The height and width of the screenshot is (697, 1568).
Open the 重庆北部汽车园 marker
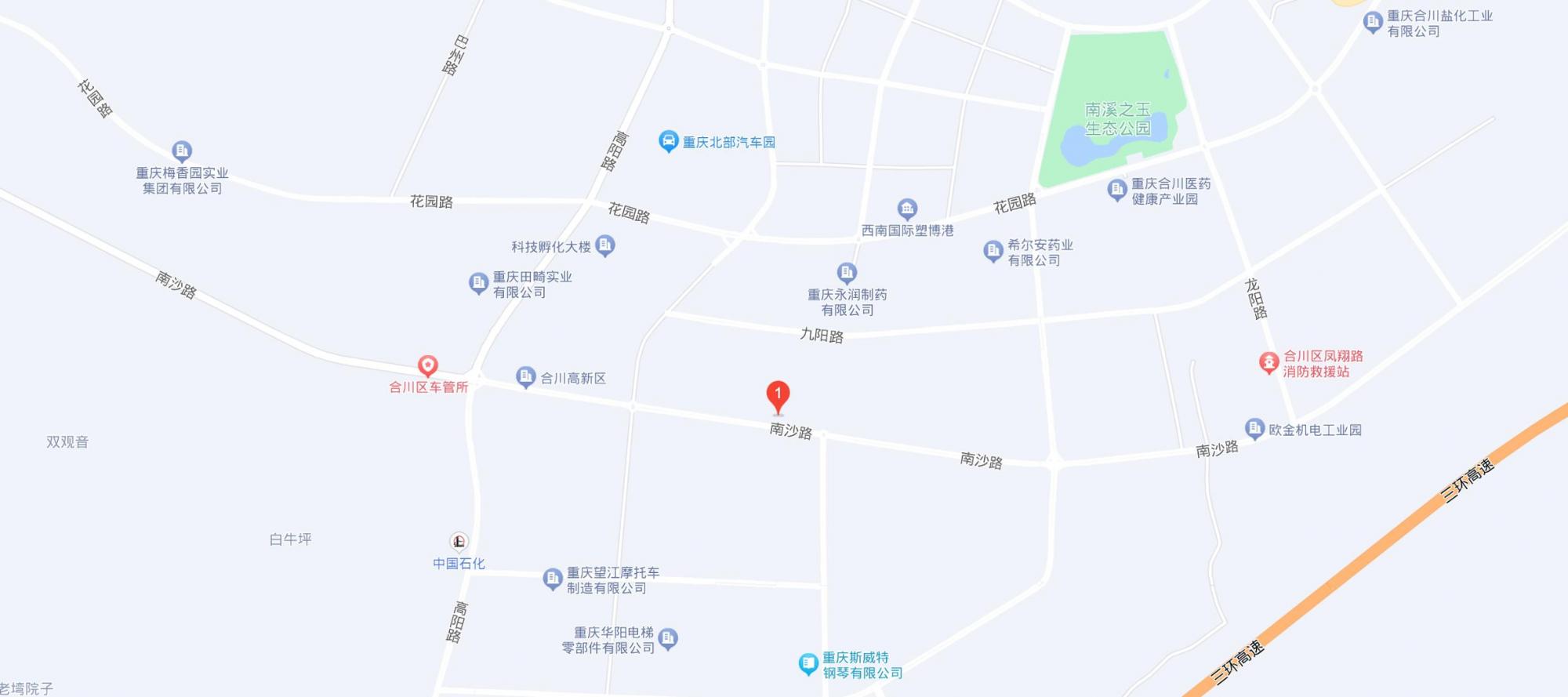[668, 141]
